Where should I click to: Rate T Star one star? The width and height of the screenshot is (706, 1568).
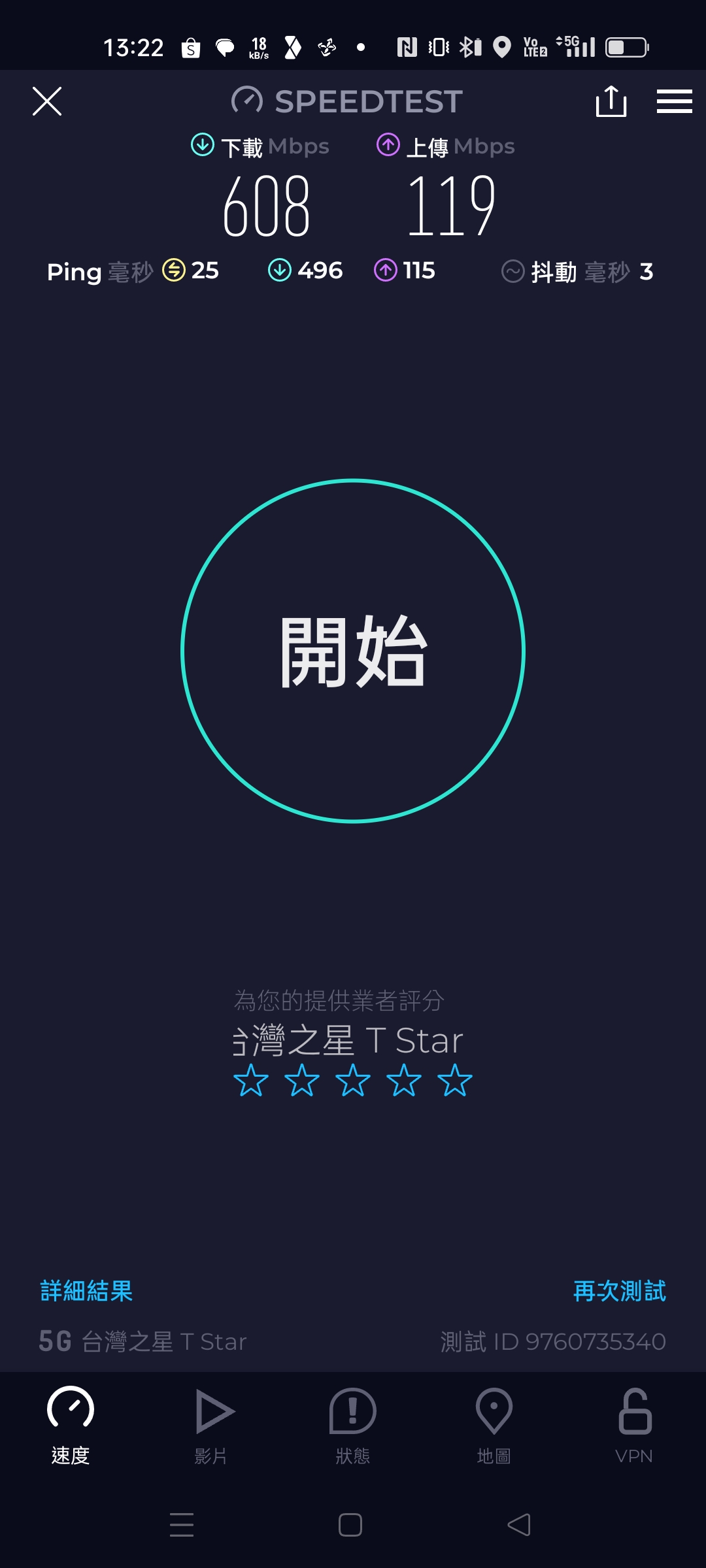point(251,1080)
